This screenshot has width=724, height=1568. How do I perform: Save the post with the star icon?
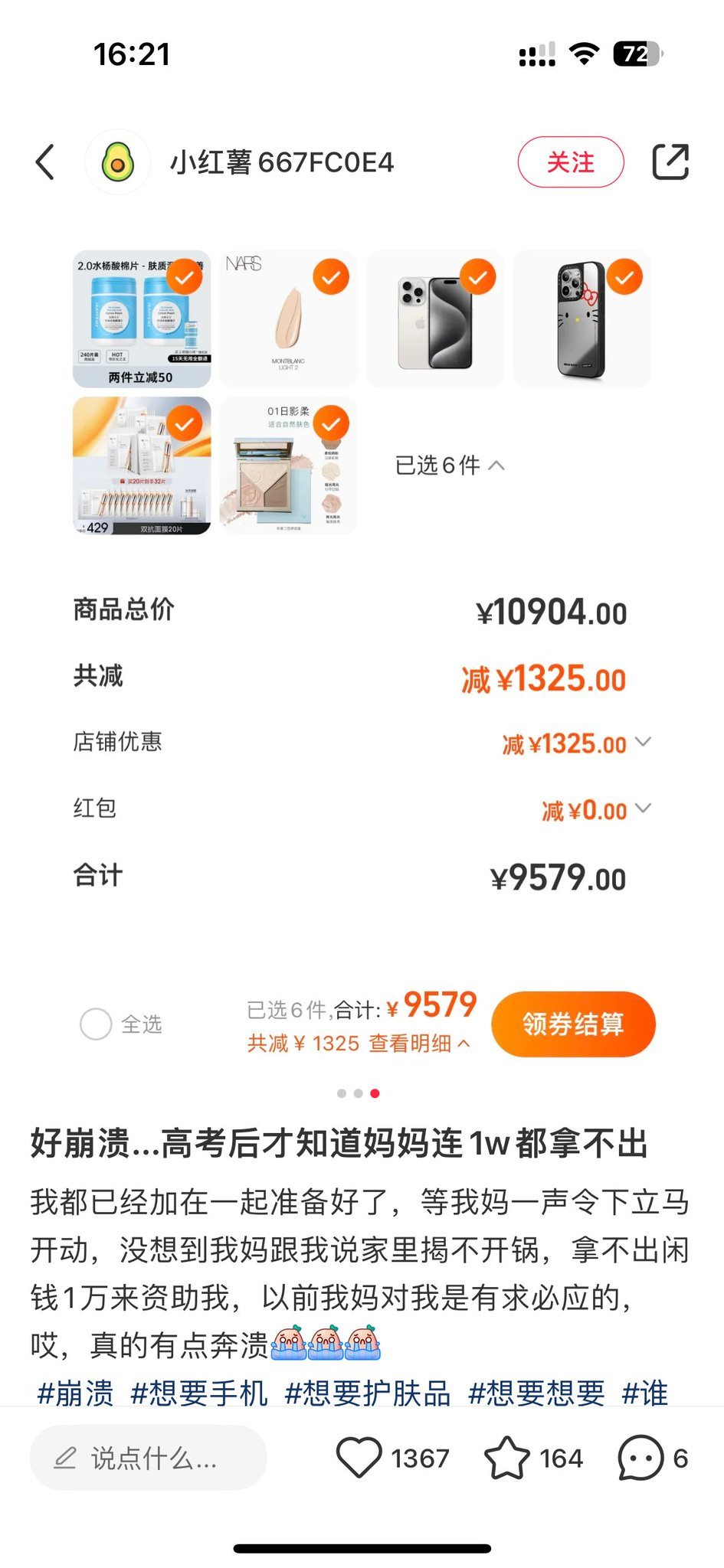tap(507, 1458)
